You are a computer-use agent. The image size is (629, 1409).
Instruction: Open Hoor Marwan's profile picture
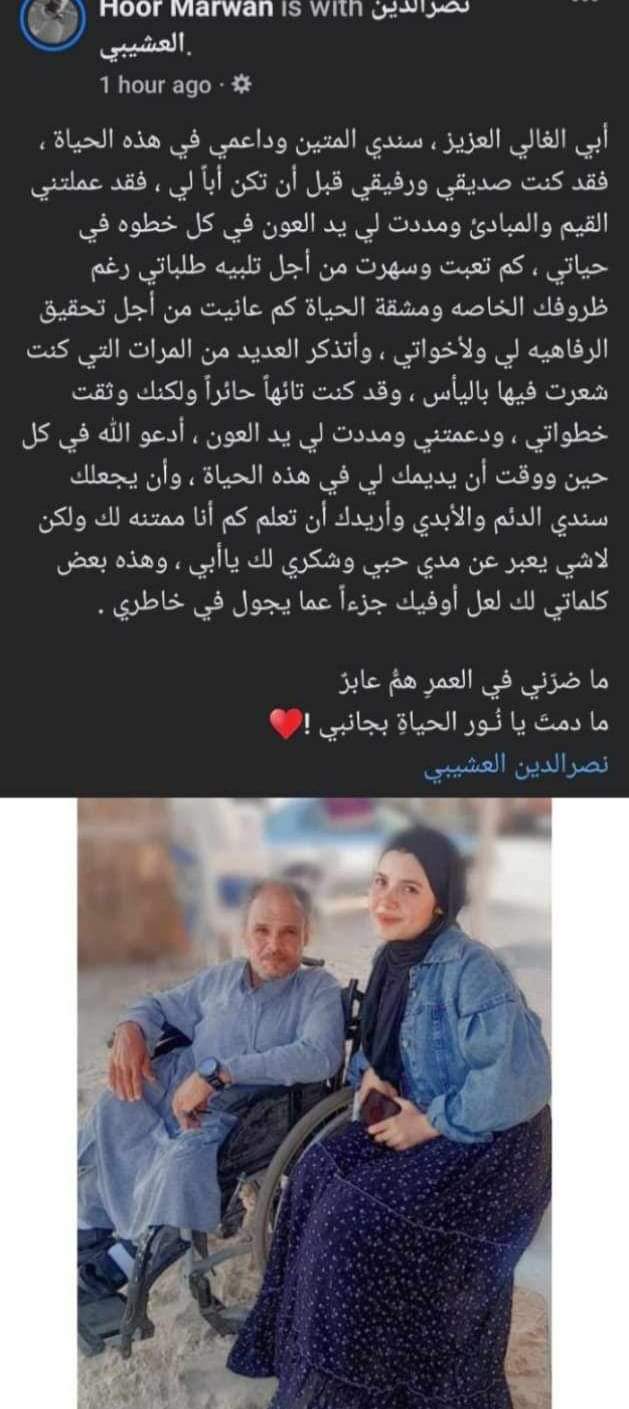click(x=50, y=24)
